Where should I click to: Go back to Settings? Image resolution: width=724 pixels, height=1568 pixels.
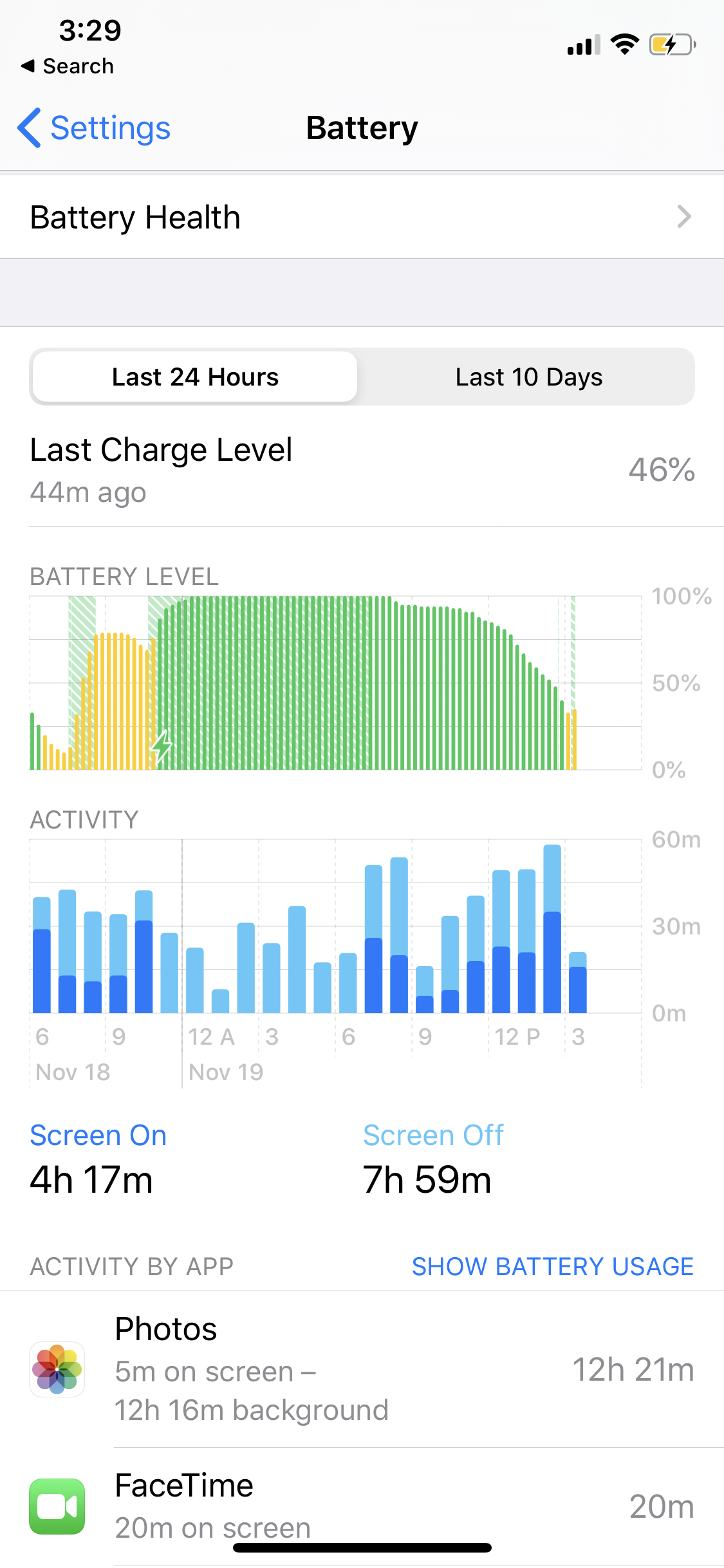click(94, 128)
